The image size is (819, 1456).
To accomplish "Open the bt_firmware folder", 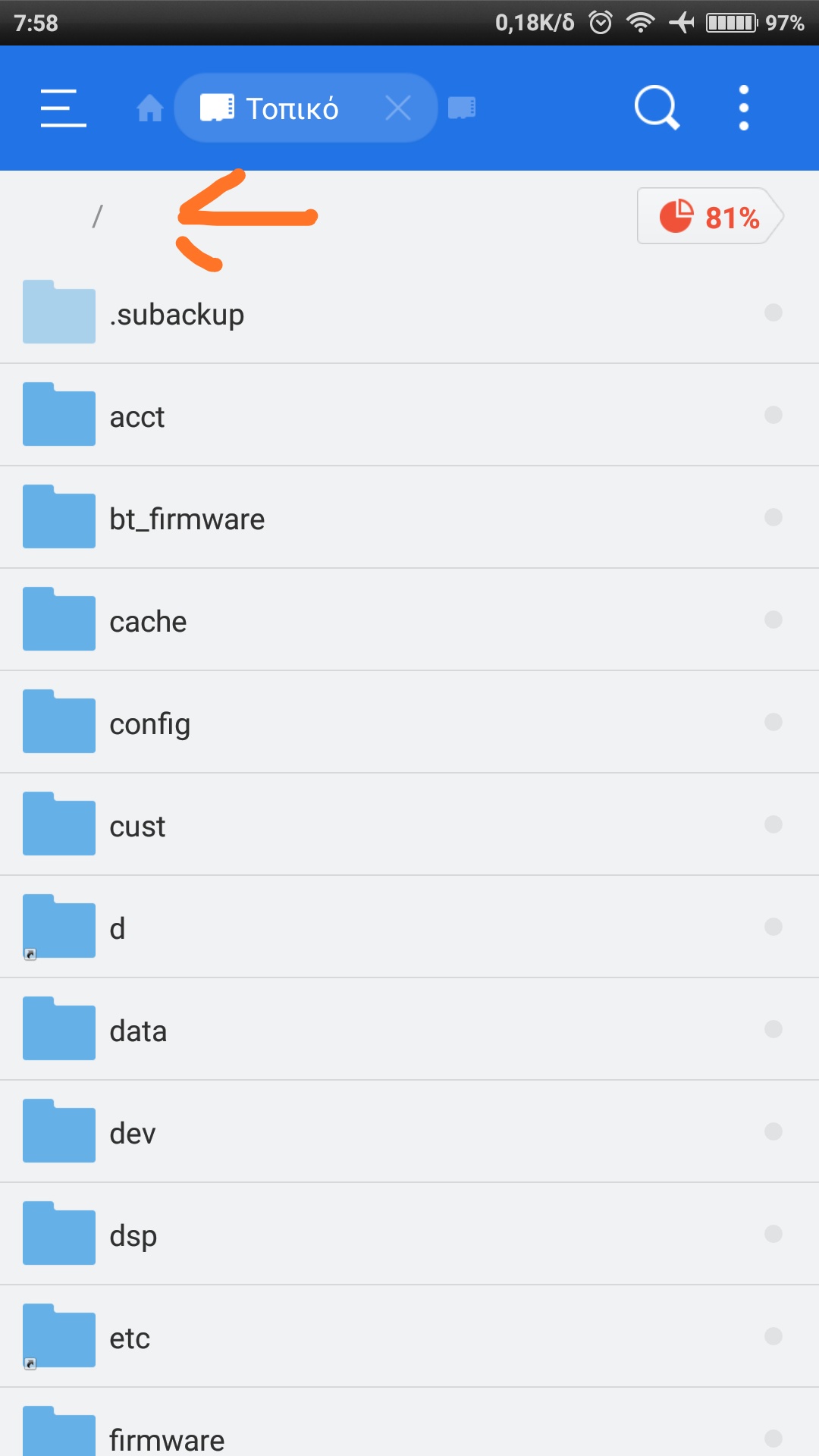I will (x=187, y=519).
